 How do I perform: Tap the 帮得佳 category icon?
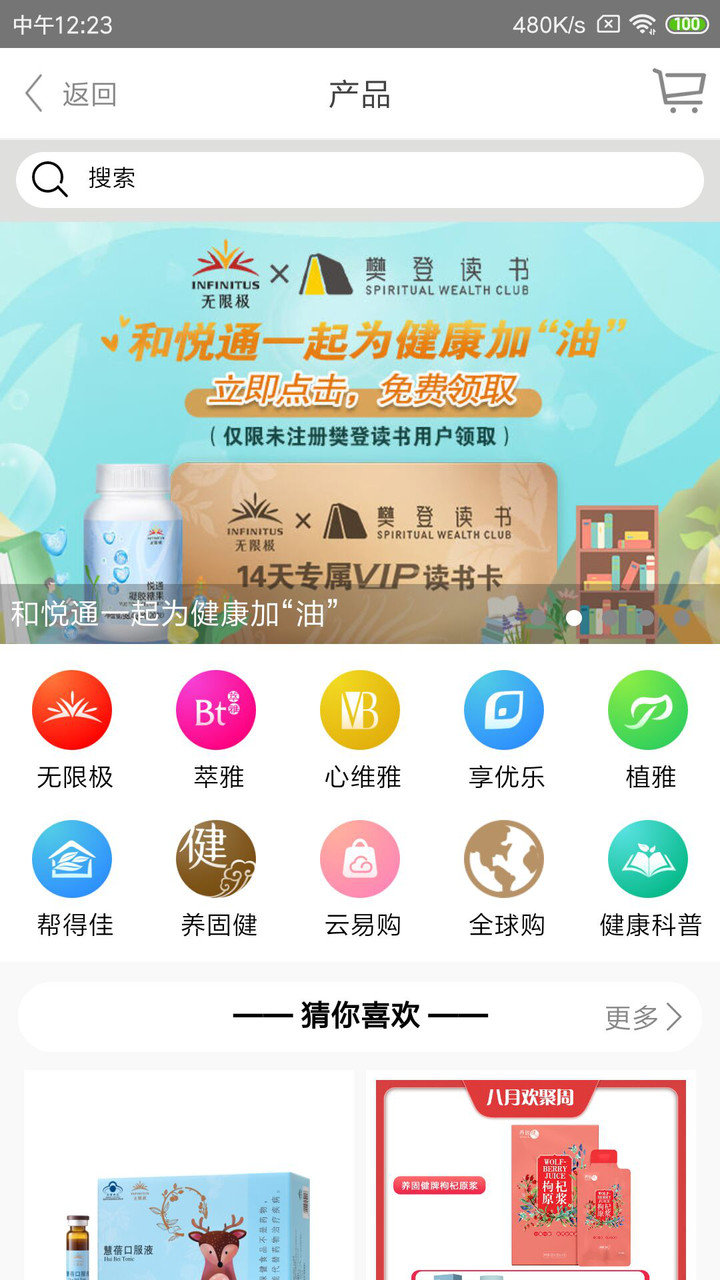72,860
